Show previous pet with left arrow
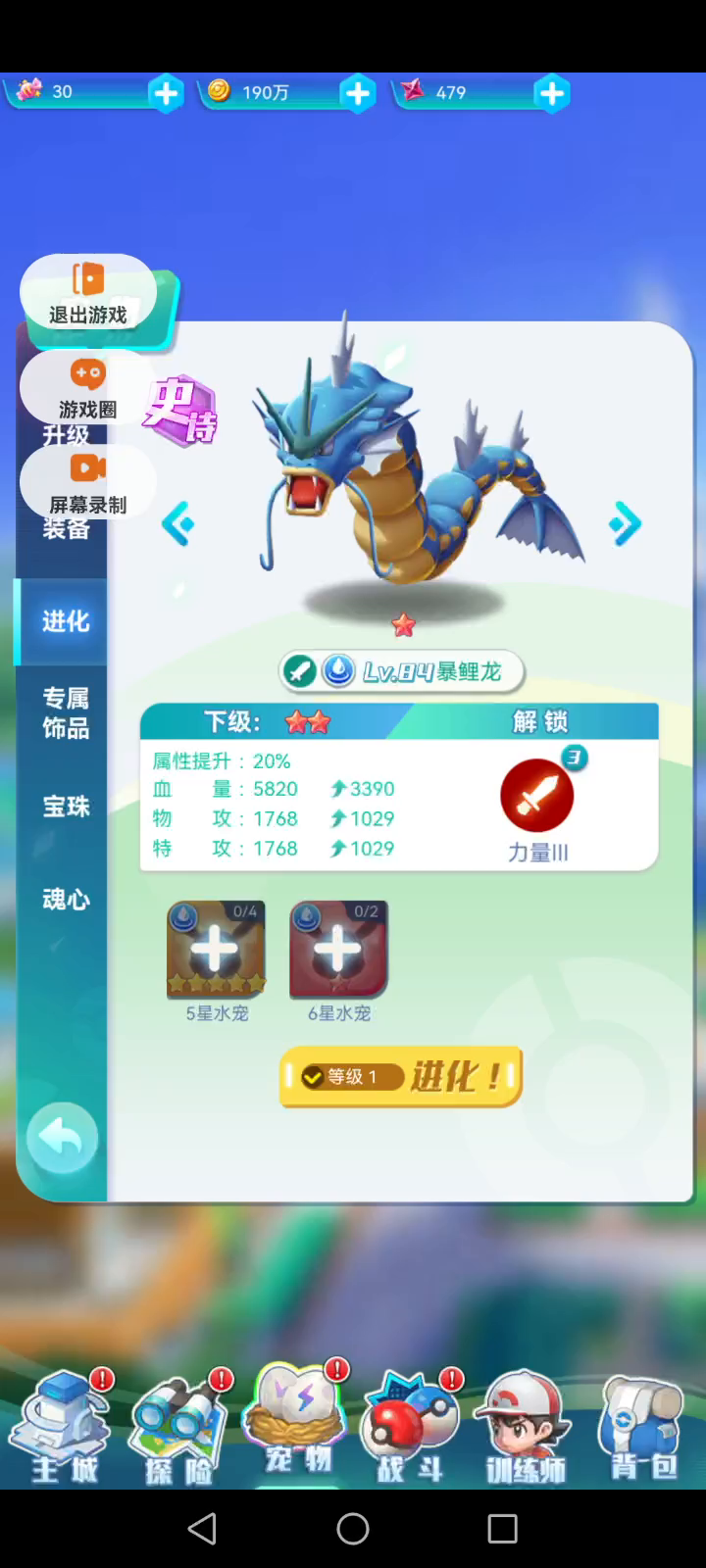This screenshot has height=1568, width=706. pyautogui.click(x=178, y=523)
